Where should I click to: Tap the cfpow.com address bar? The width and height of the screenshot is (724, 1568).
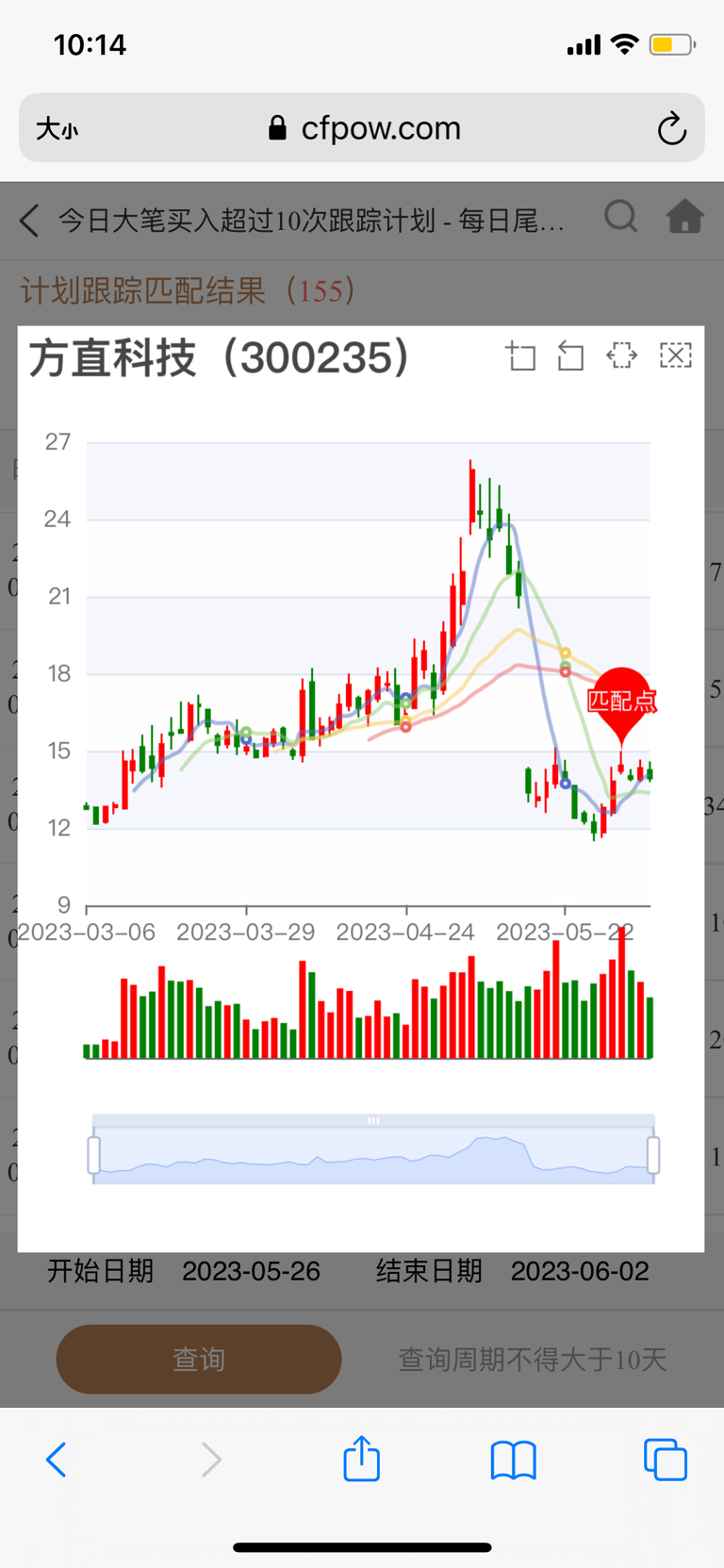click(368, 128)
